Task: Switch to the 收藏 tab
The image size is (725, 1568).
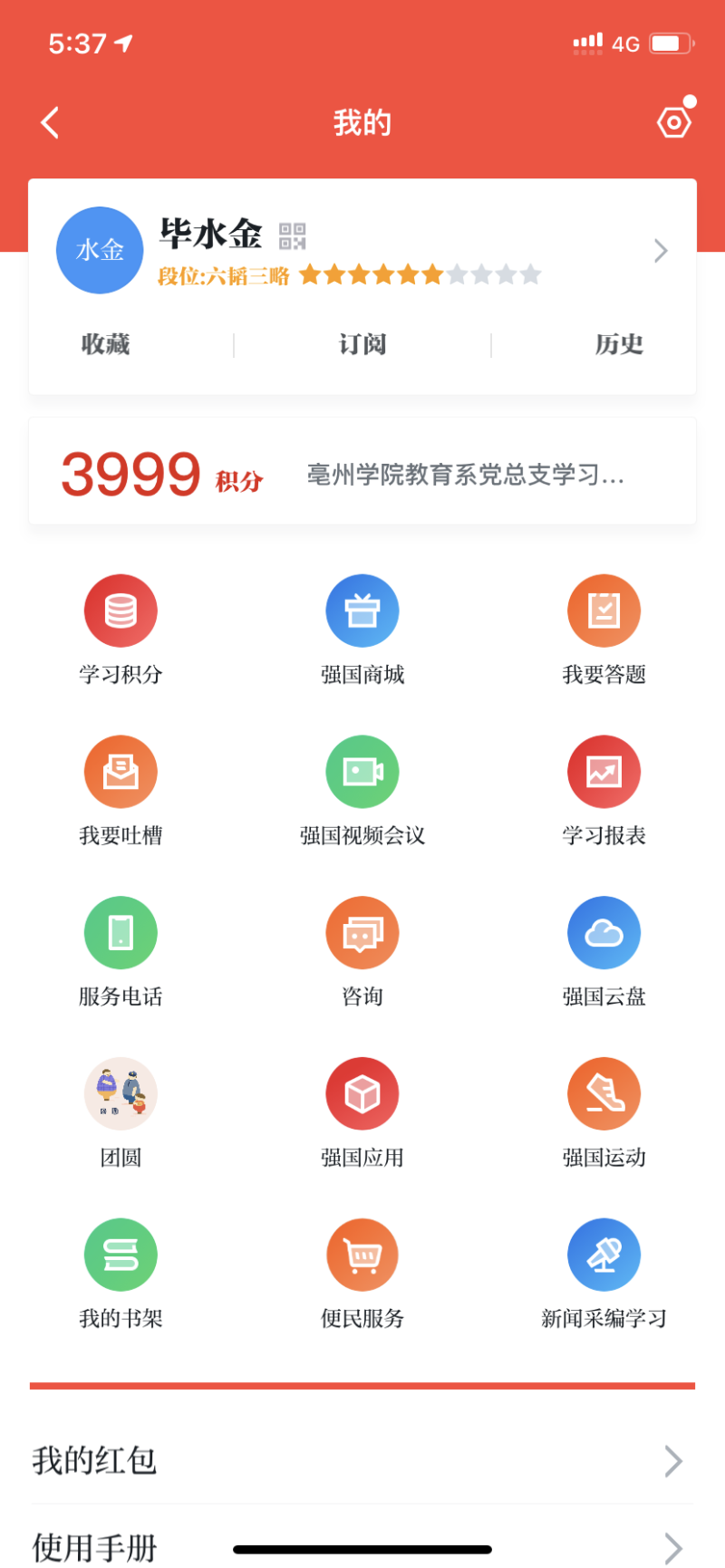Action: click(105, 344)
